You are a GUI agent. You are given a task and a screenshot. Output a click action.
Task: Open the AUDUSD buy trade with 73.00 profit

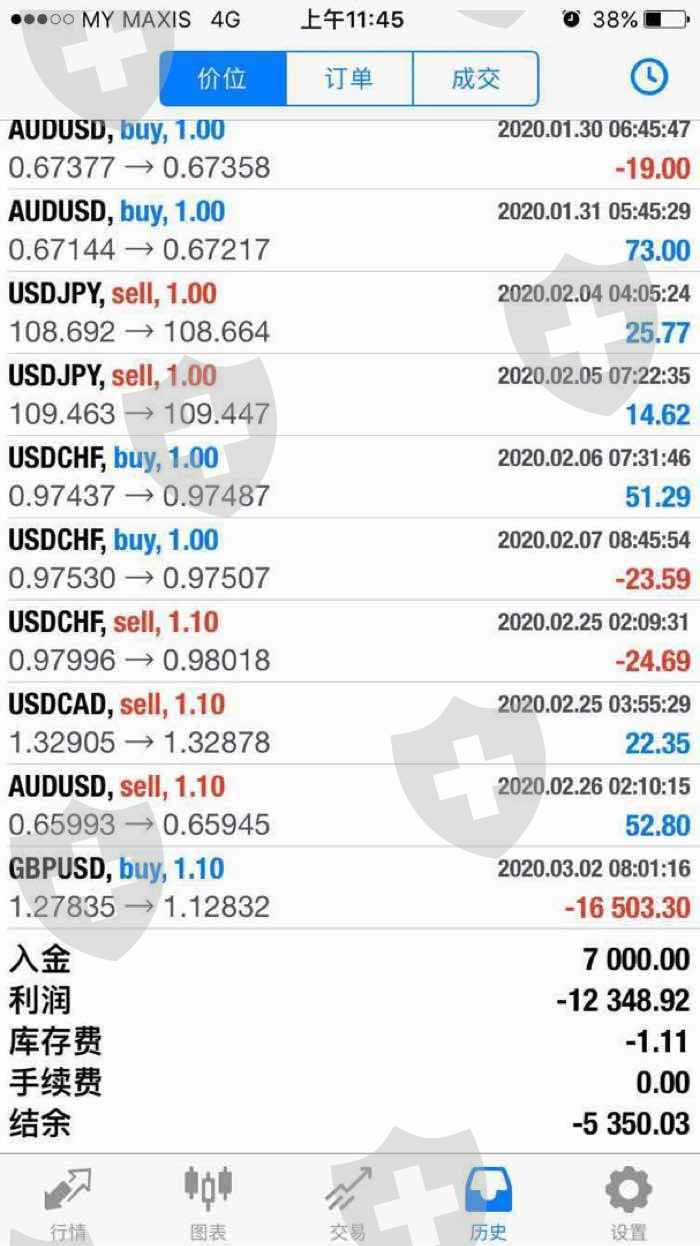(350, 231)
